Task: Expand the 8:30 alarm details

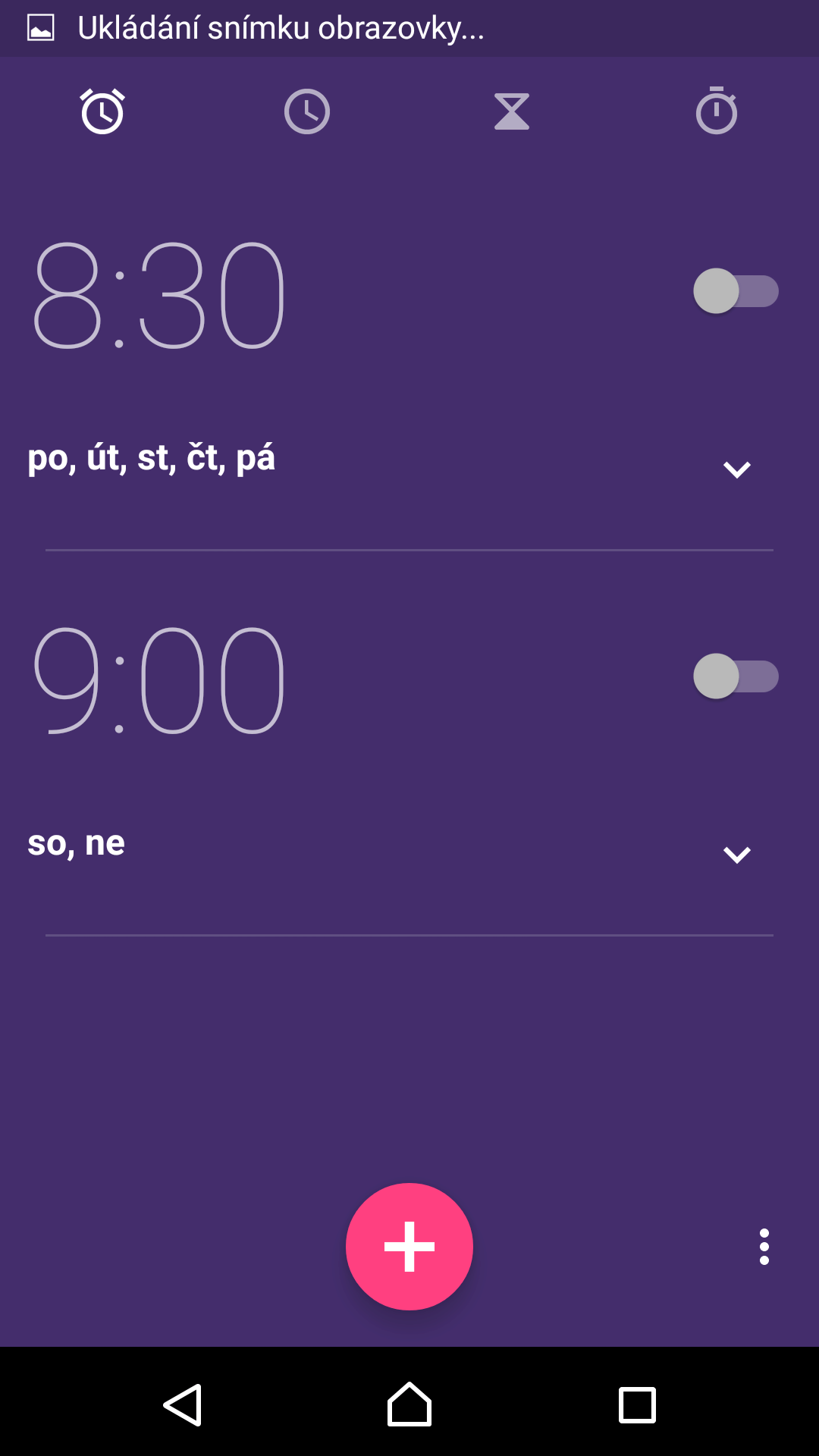Action: [737, 469]
